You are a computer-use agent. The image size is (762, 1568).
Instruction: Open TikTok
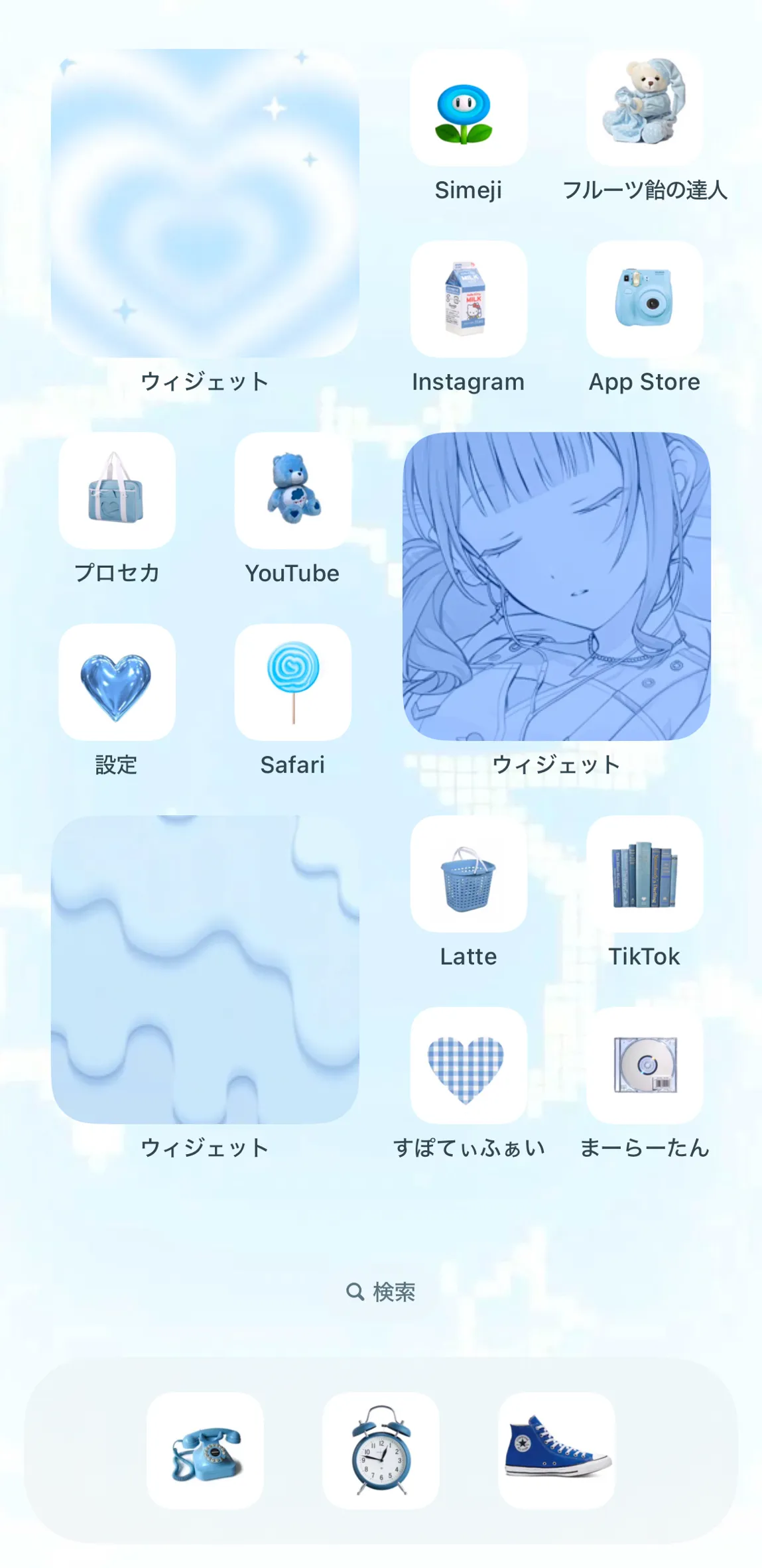point(645,874)
